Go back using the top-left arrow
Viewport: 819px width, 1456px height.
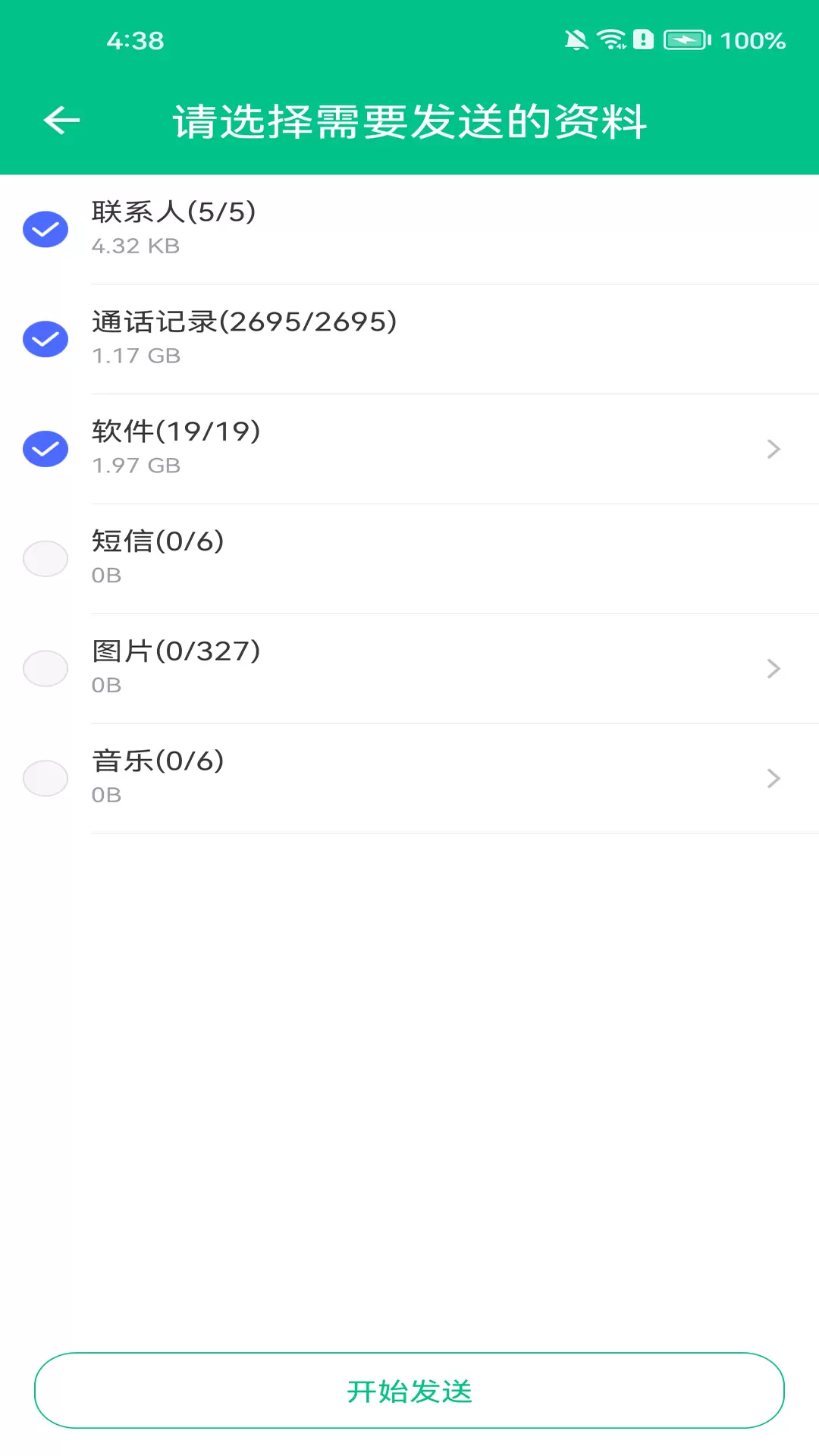61,120
